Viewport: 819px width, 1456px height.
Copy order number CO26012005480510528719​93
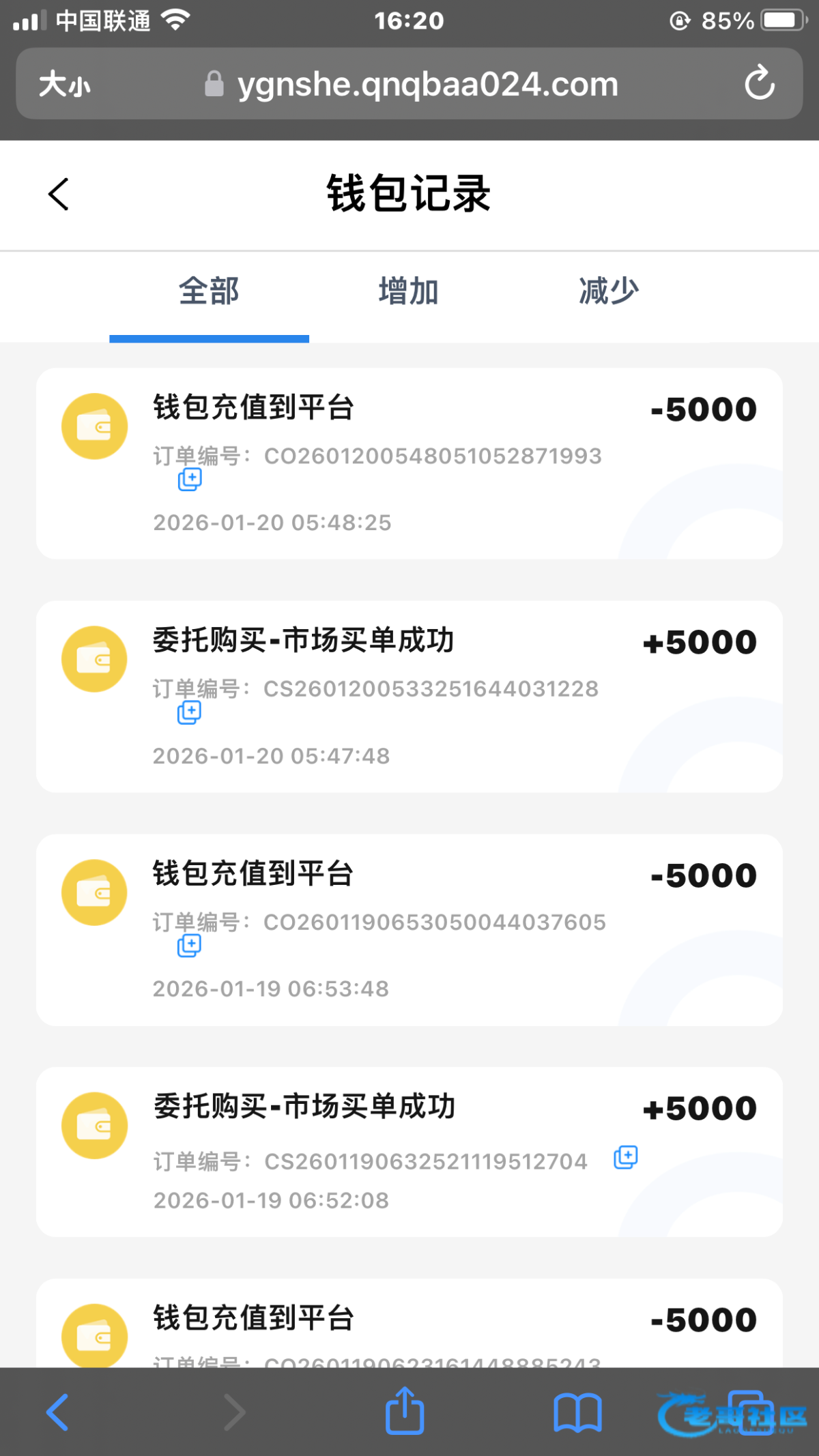click(190, 480)
